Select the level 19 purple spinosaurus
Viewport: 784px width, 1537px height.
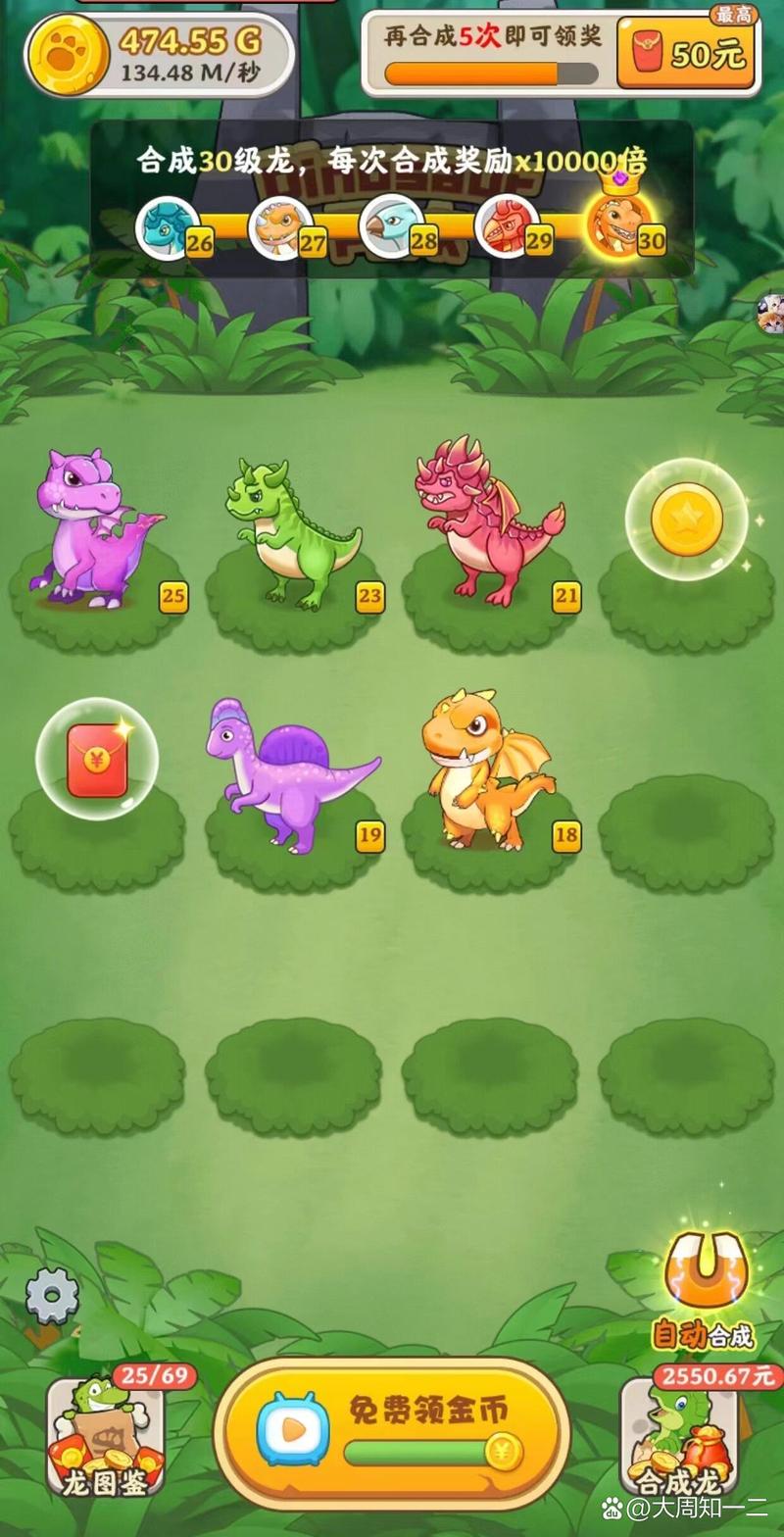click(x=289, y=772)
